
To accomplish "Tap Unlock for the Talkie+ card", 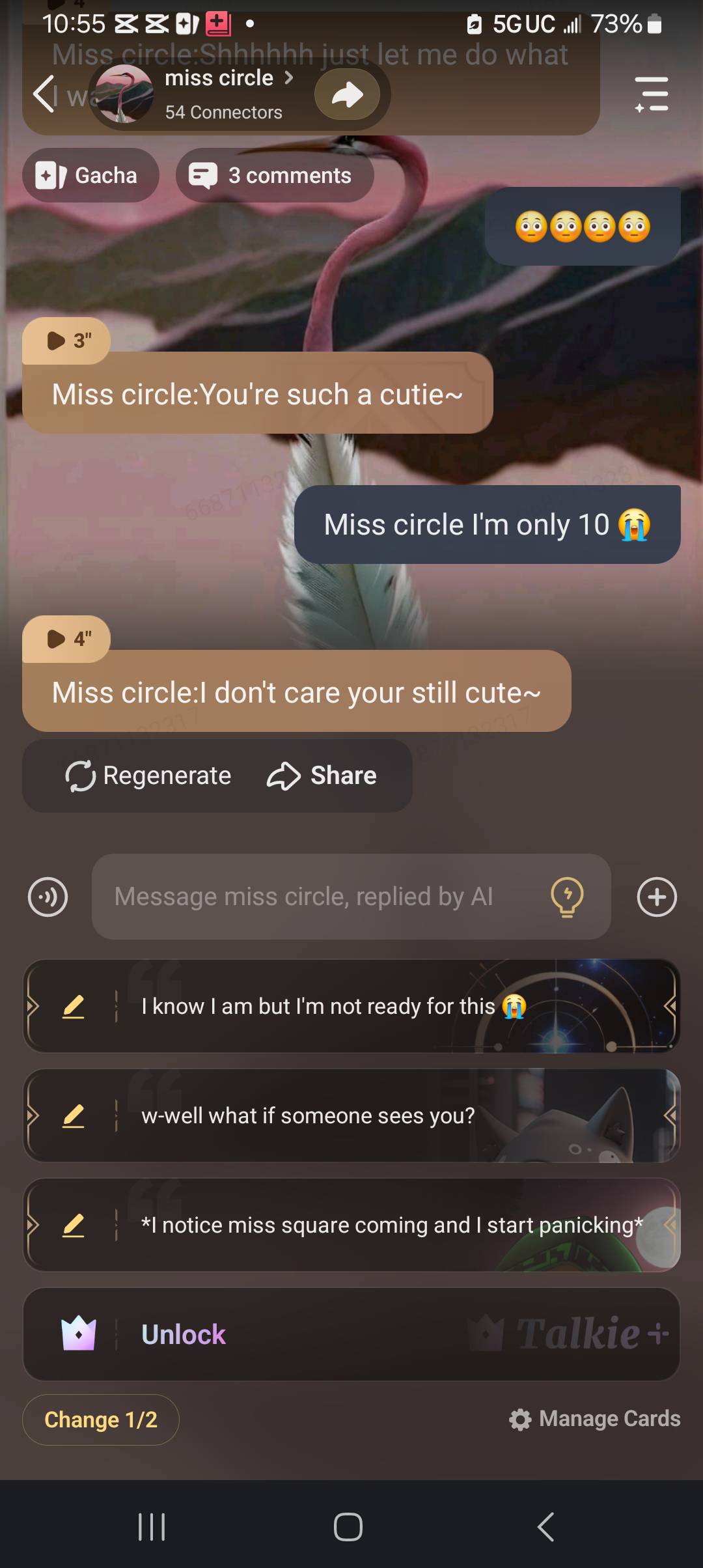I will [x=184, y=1334].
